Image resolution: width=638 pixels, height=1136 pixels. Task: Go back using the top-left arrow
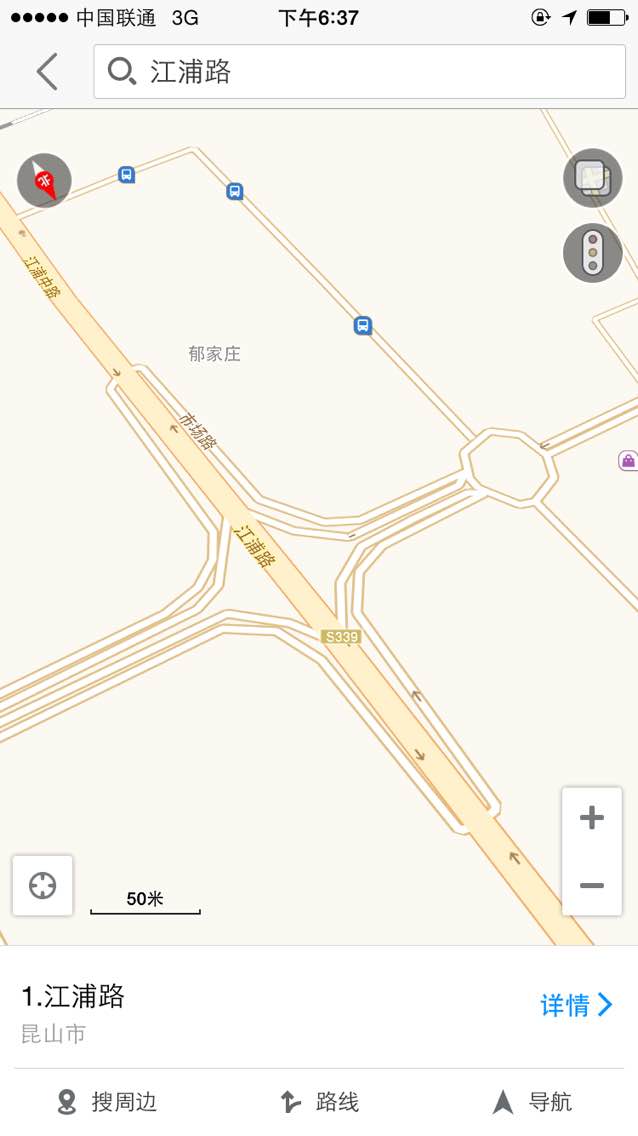[x=47, y=72]
